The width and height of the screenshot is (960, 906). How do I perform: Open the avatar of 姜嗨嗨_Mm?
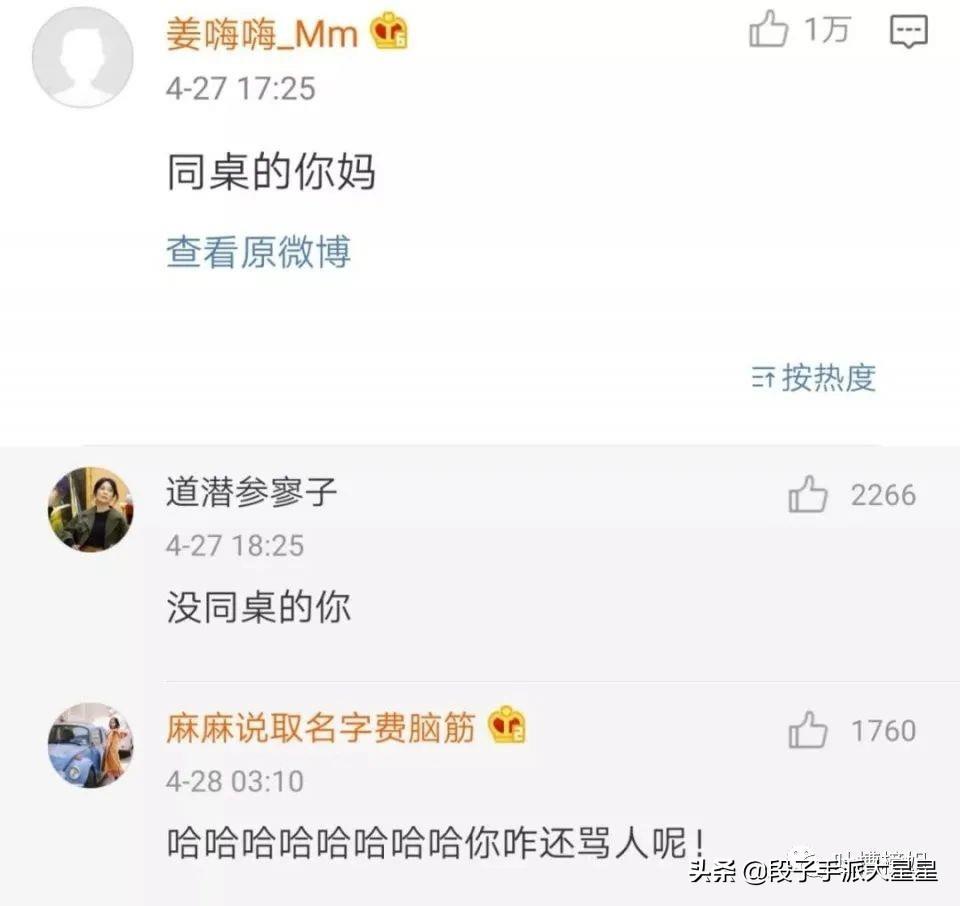tap(82, 58)
